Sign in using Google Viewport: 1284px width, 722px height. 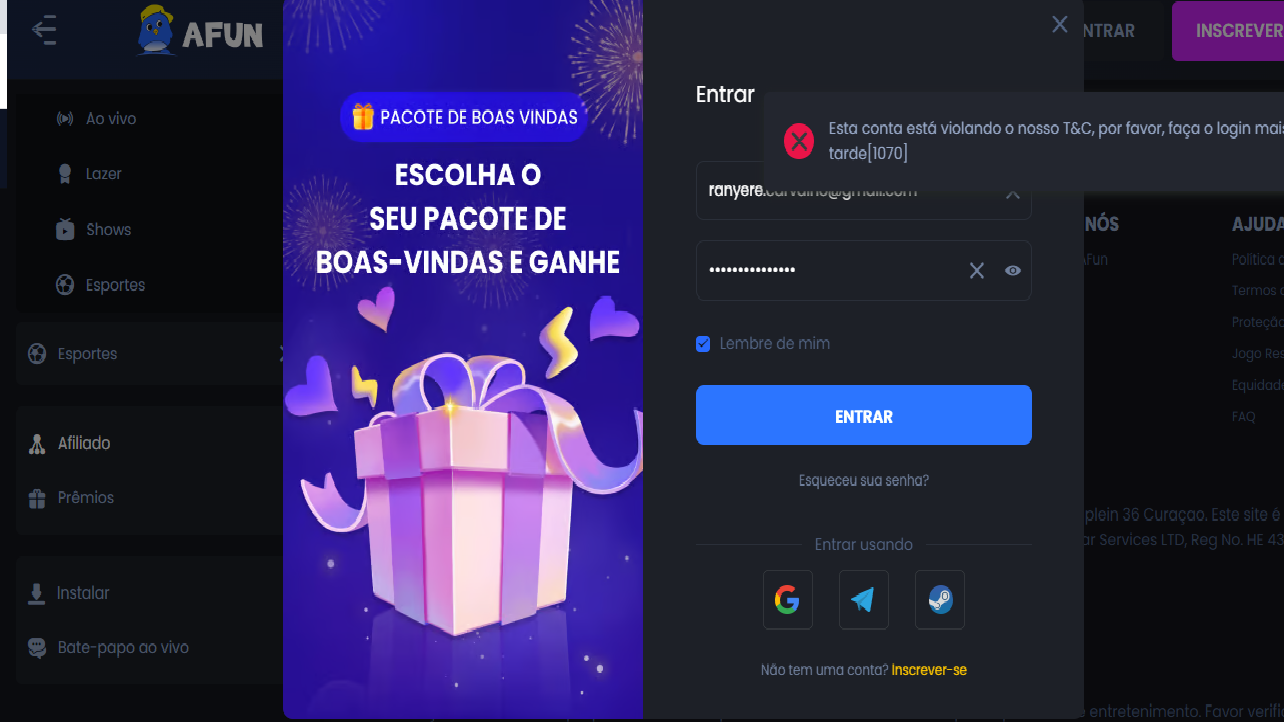pyautogui.click(x=788, y=599)
